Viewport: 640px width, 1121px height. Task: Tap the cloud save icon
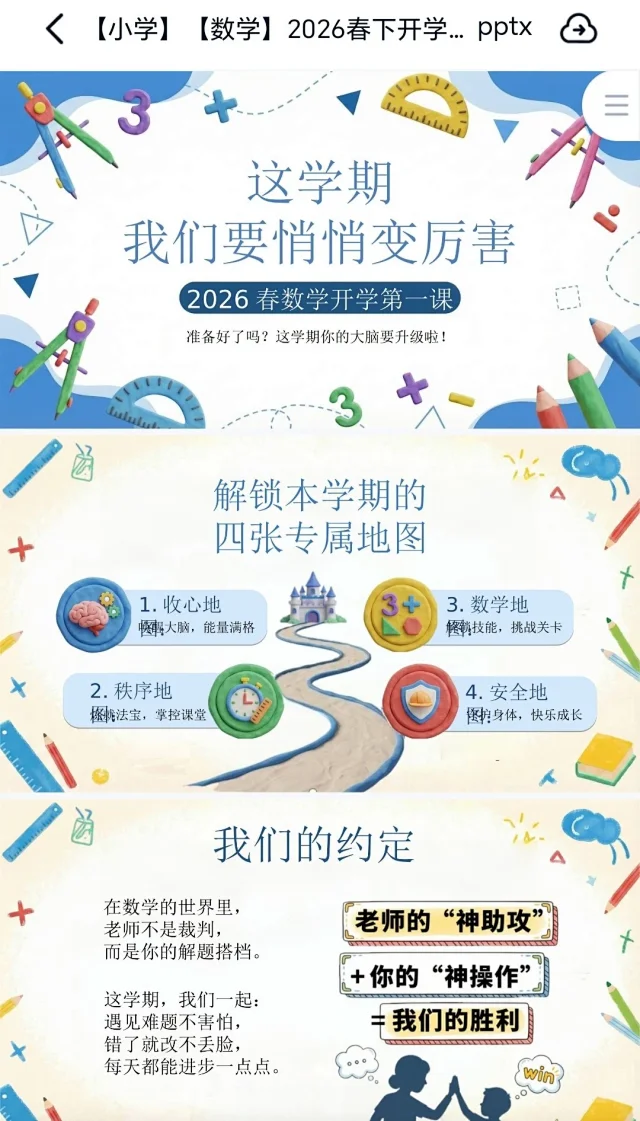point(578,30)
